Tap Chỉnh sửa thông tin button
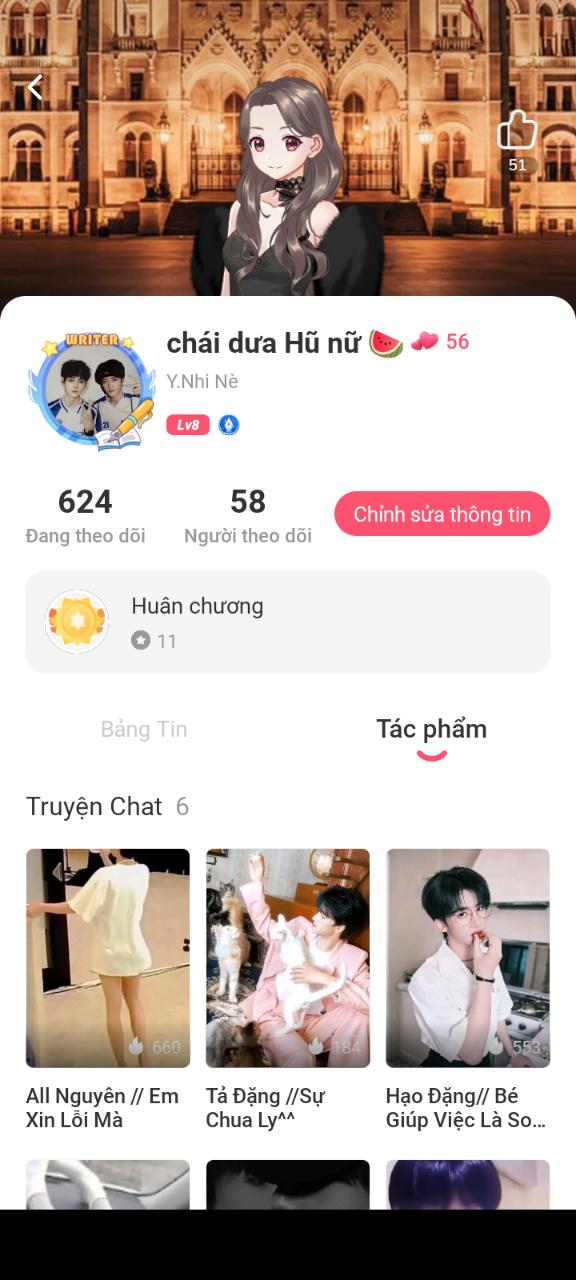The height and width of the screenshot is (1280, 576). (442, 514)
